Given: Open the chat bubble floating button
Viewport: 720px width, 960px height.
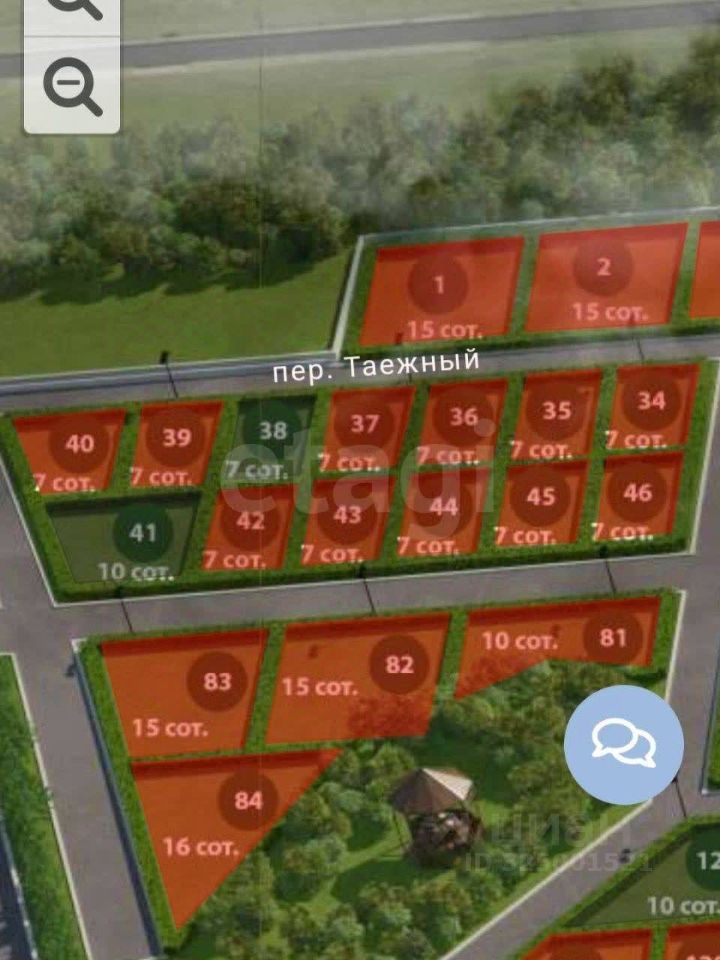Looking at the screenshot, I should pyautogui.click(x=624, y=744).
